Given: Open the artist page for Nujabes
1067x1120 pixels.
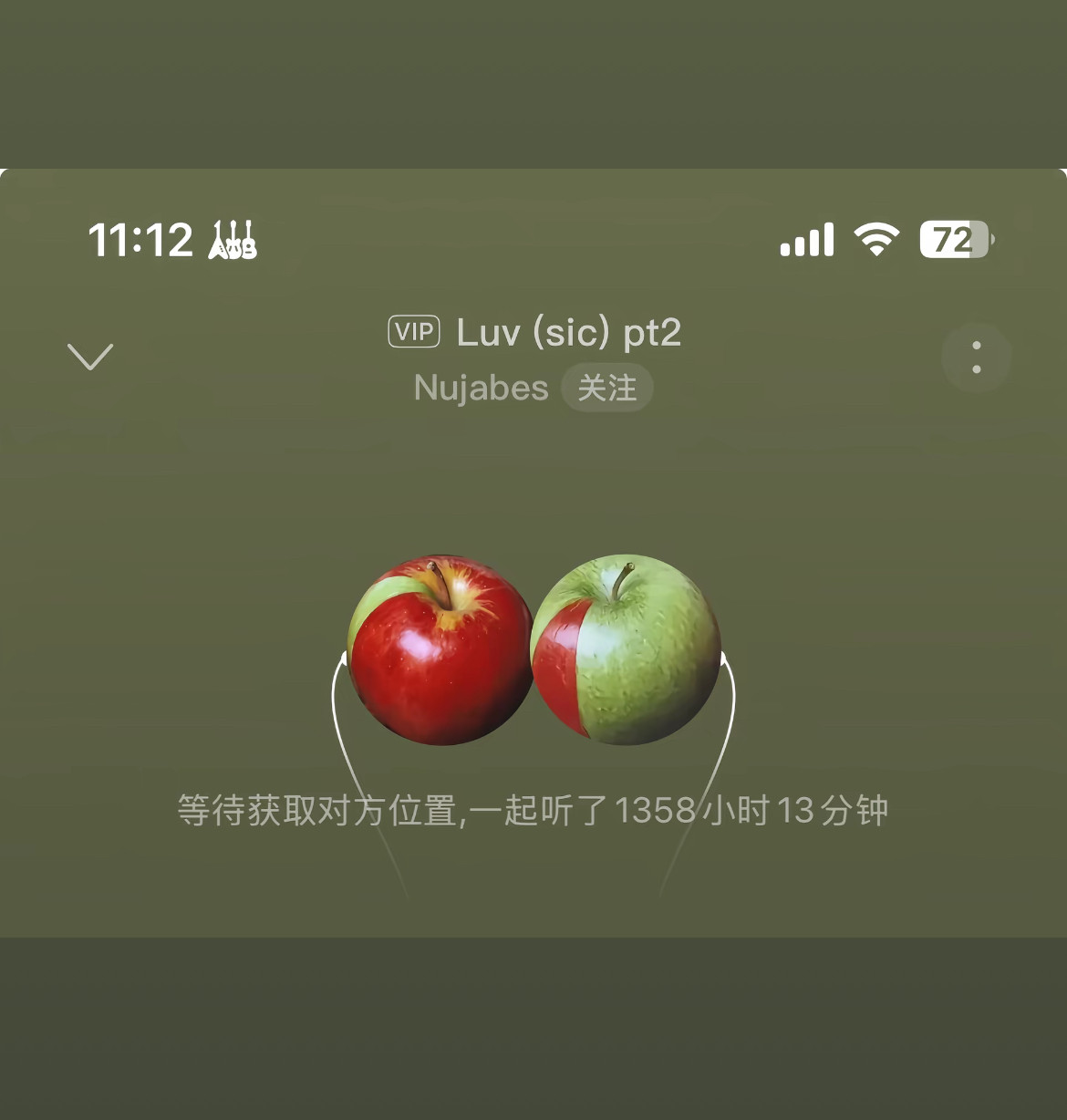Looking at the screenshot, I should click(481, 388).
